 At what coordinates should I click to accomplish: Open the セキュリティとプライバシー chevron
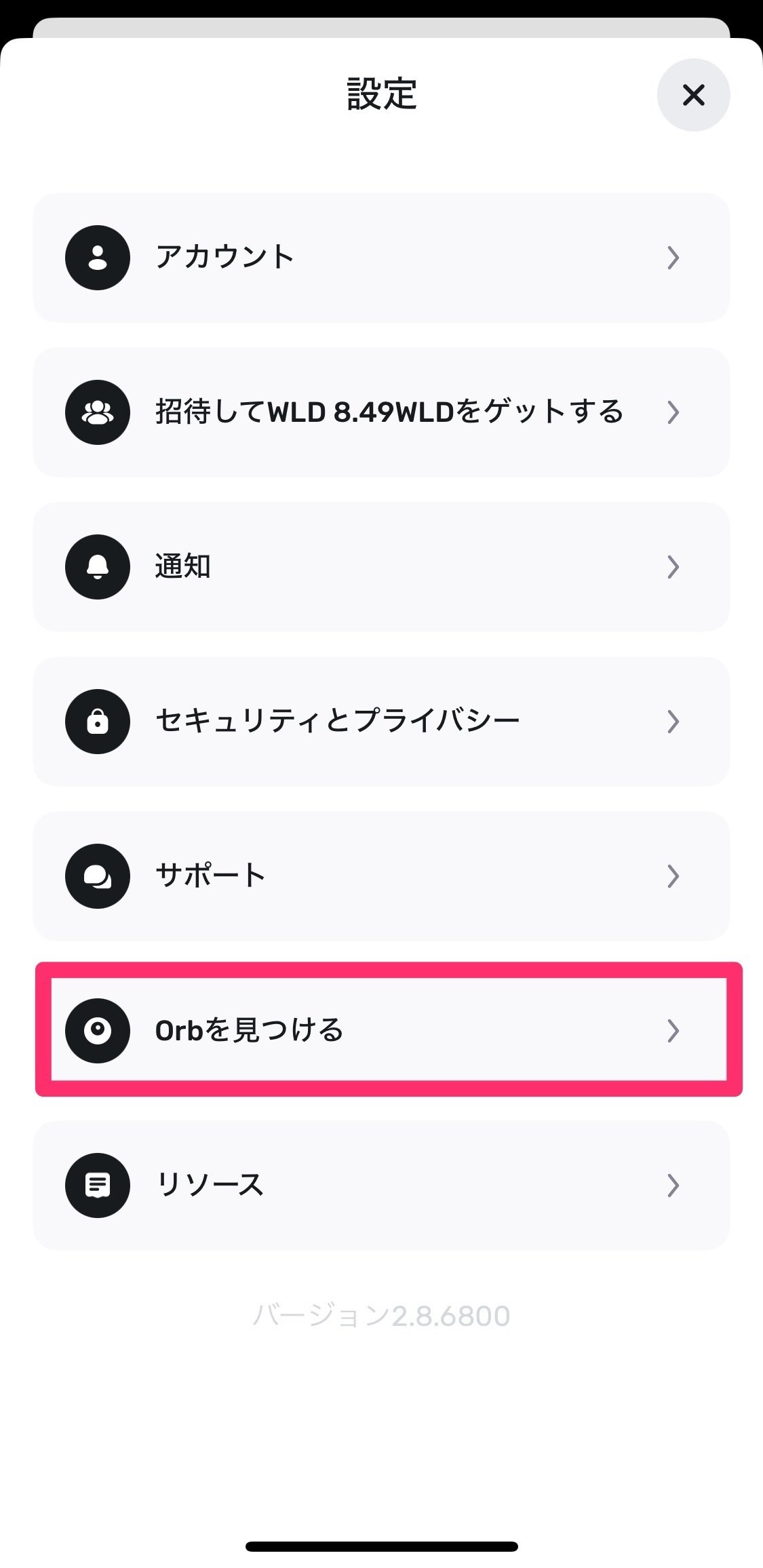673,721
